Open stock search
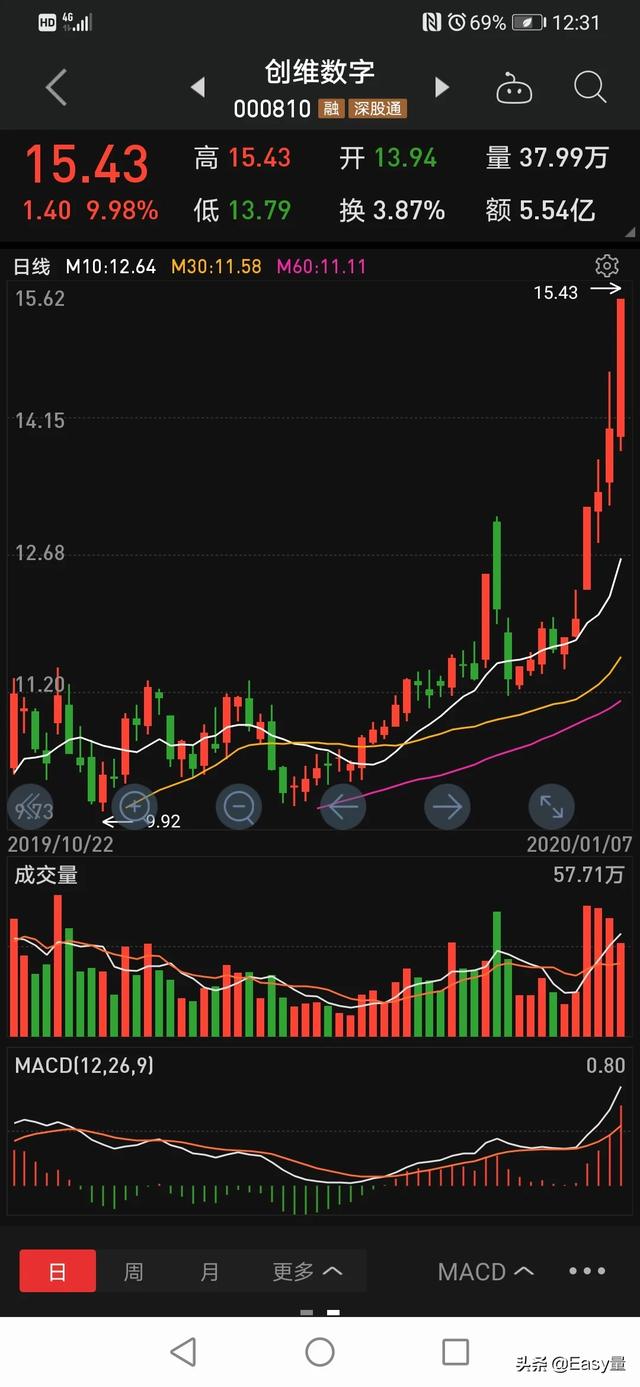 pos(590,88)
